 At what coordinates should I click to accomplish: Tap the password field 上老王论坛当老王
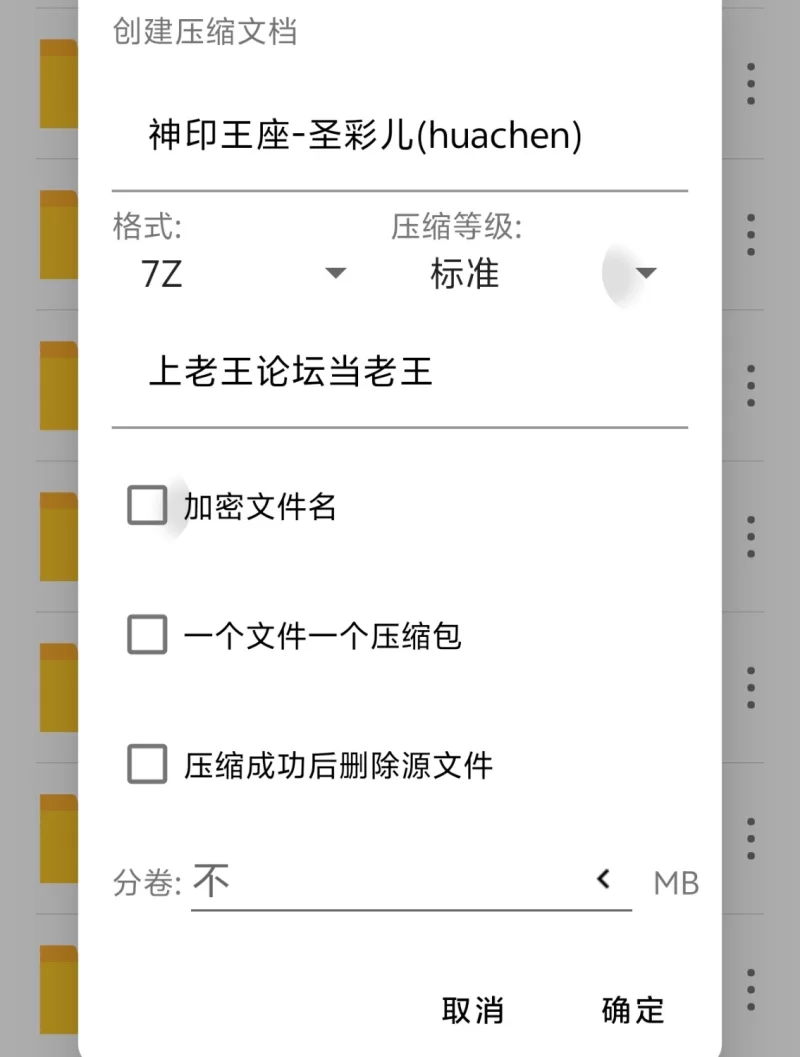click(398, 372)
